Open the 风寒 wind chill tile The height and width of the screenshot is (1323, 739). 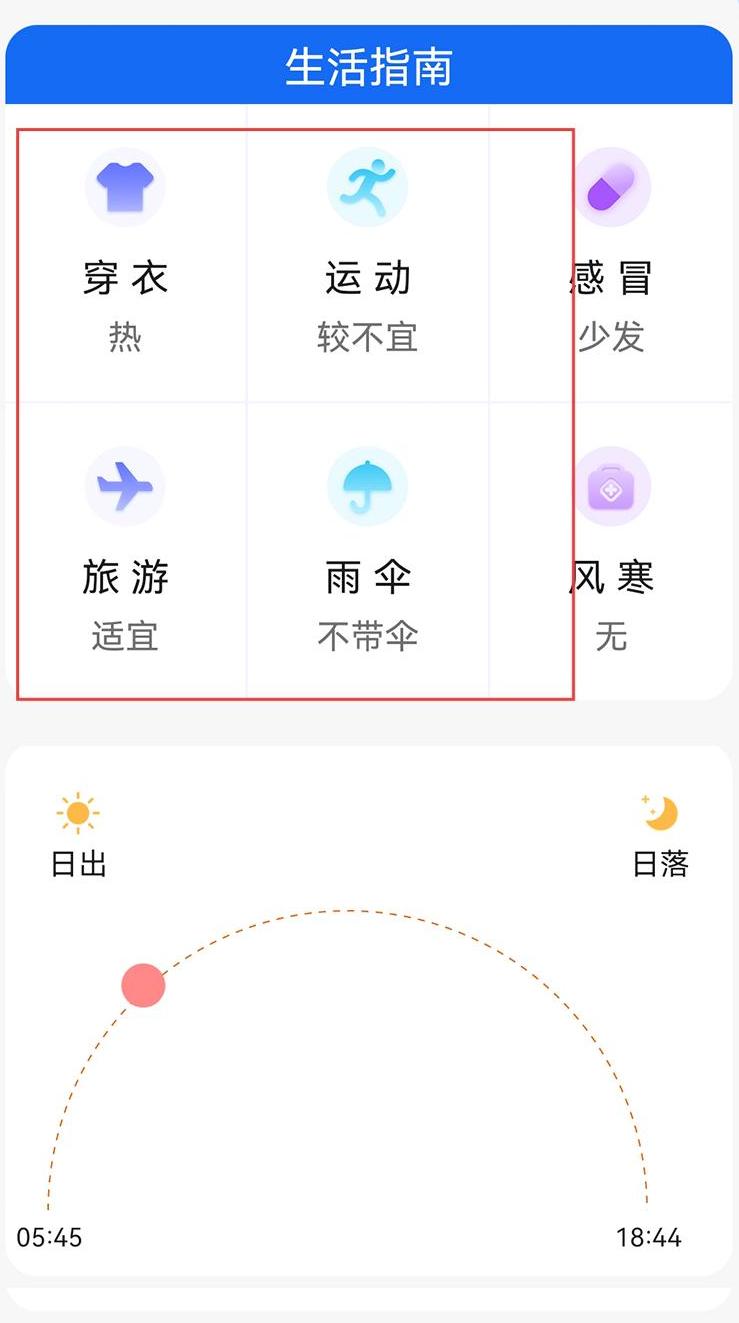point(611,551)
